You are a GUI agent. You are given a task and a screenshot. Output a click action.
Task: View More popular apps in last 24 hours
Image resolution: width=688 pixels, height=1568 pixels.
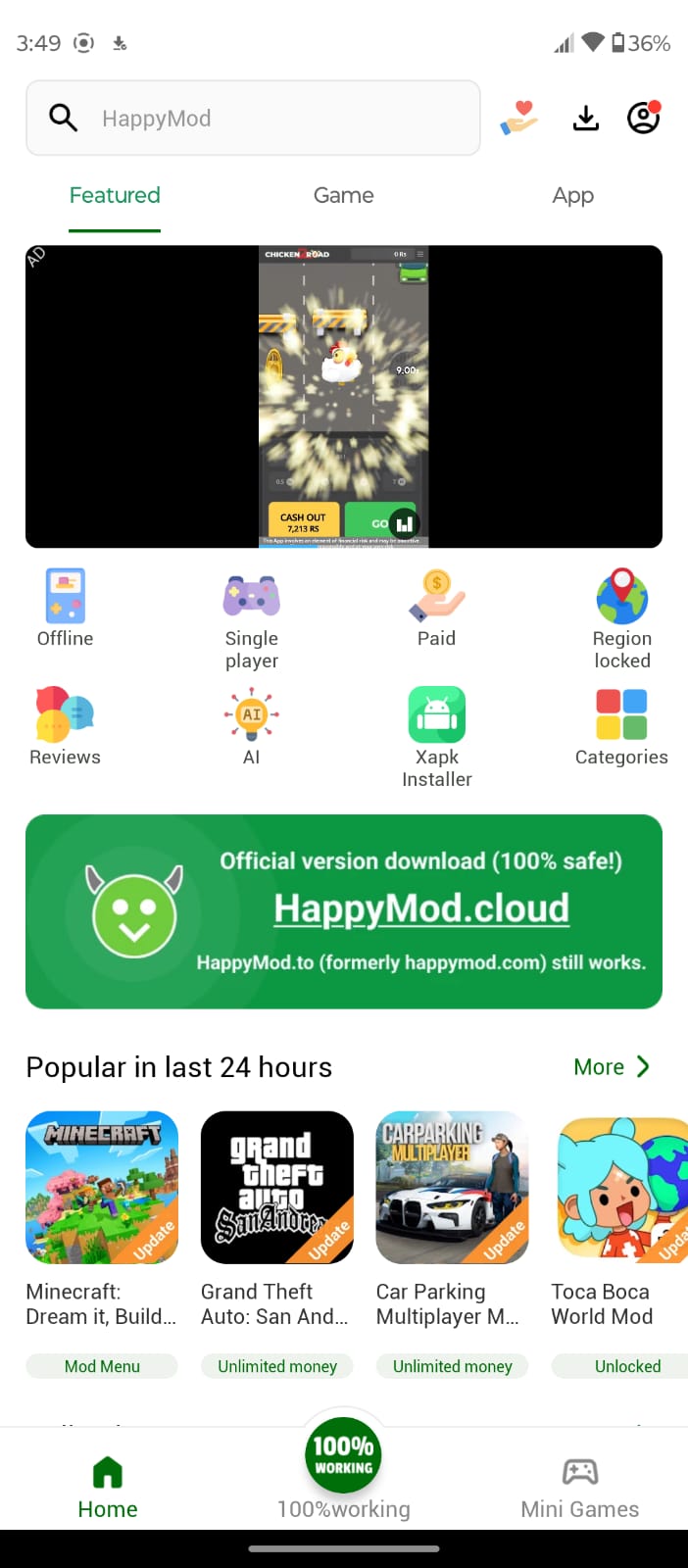pos(611,1066)
